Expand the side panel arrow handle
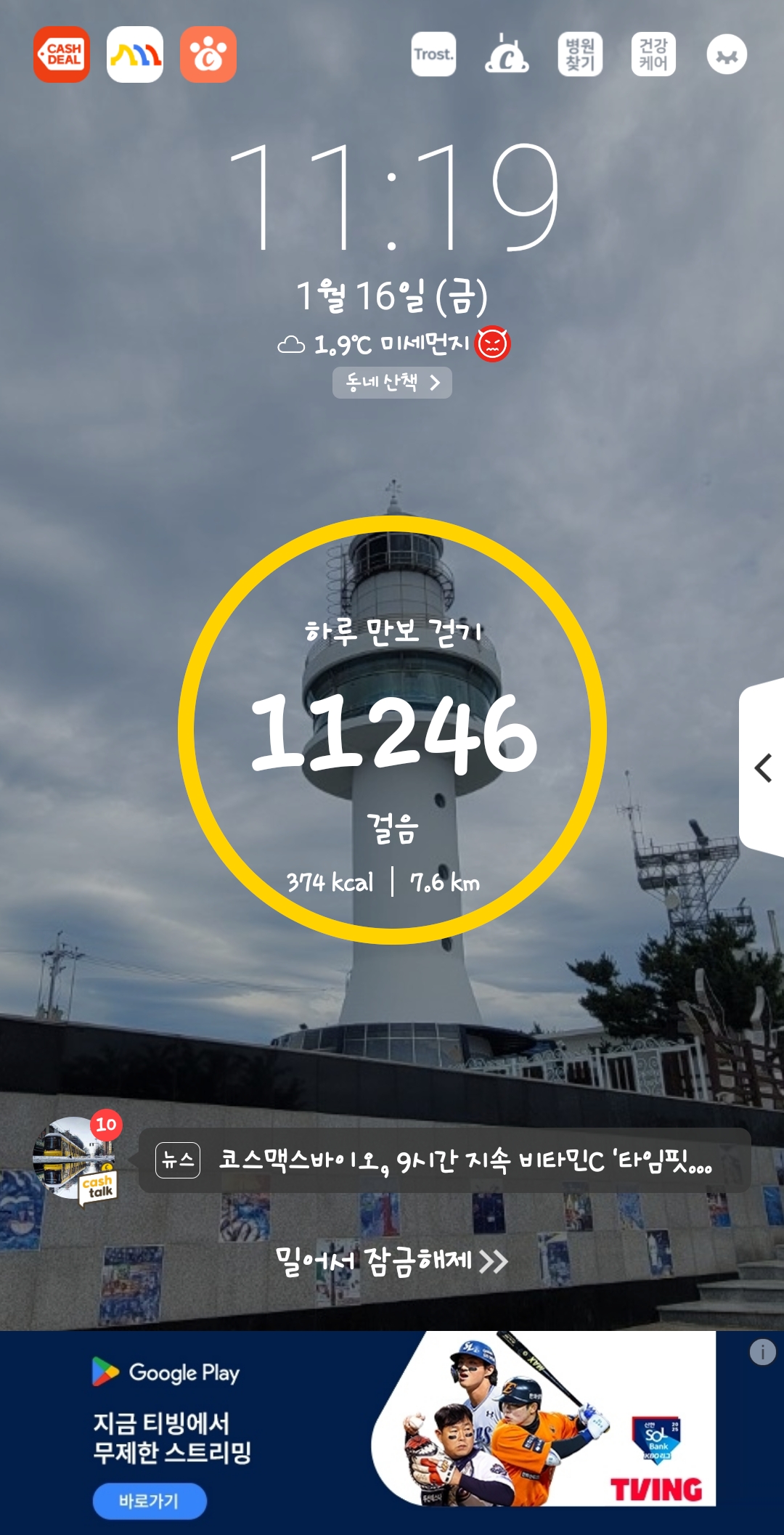 tap(762, 767)
